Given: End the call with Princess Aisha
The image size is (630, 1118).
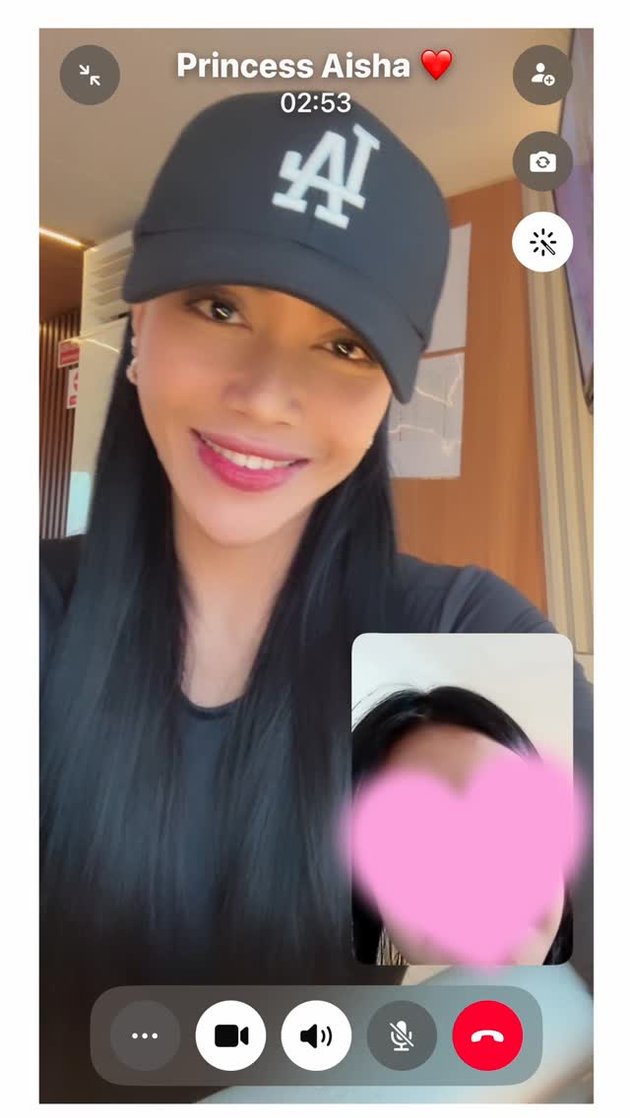Looking at the screenshot, I should tap(488, 1035).
